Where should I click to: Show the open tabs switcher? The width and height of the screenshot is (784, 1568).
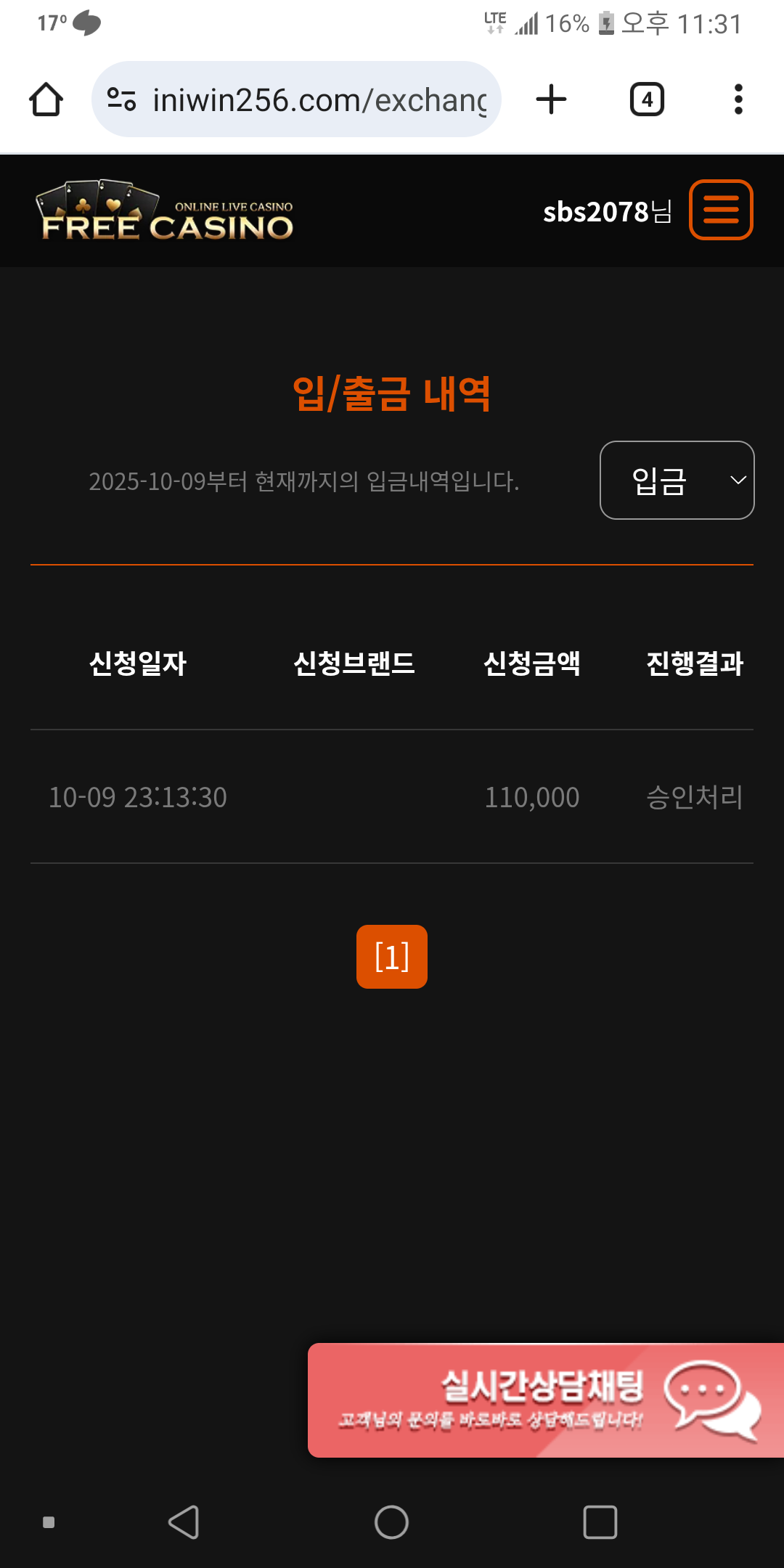click(x=647, y=99)
